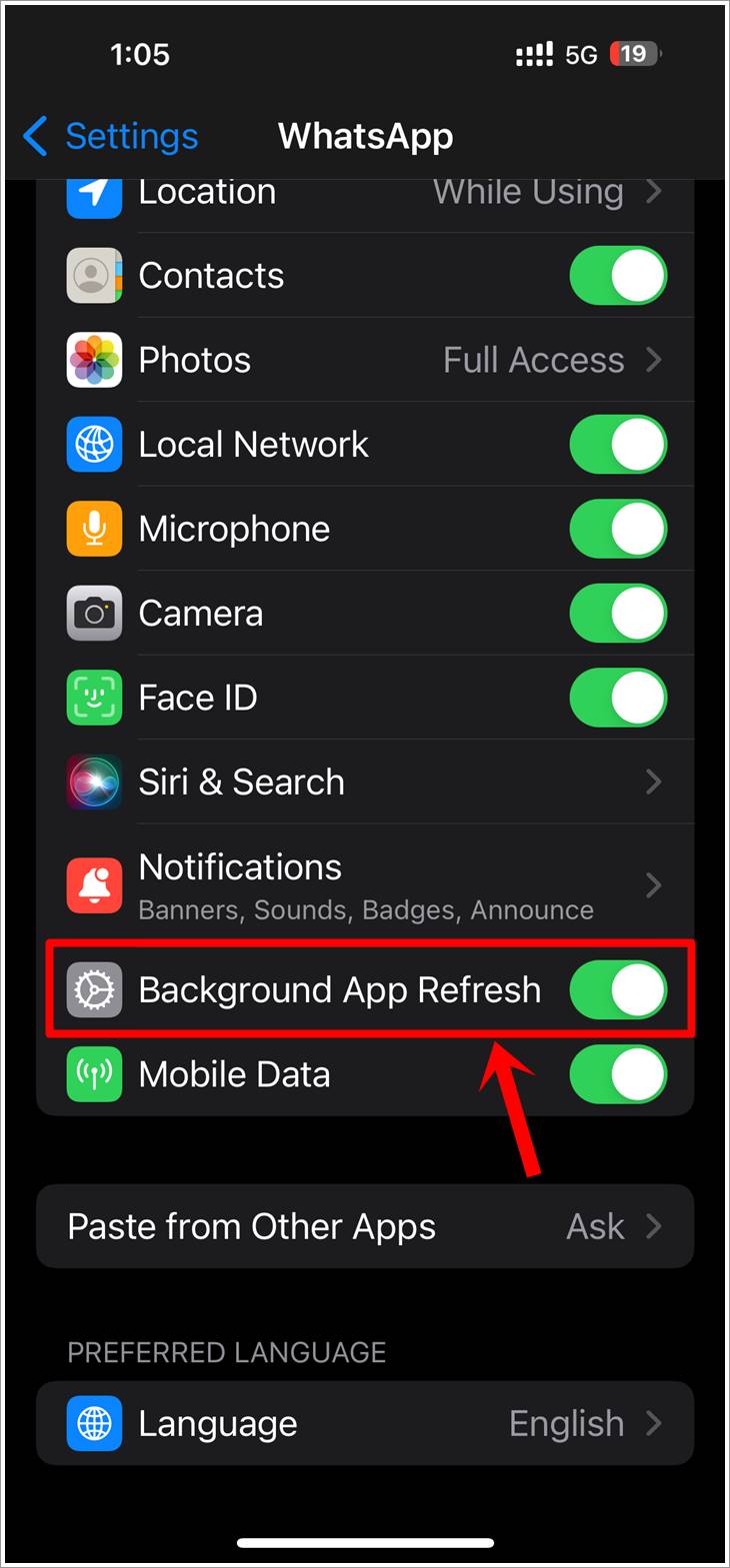Open Notifications banner and sounds settings
This screenshot has width=730, height=1568.
[x=400, y=885]
